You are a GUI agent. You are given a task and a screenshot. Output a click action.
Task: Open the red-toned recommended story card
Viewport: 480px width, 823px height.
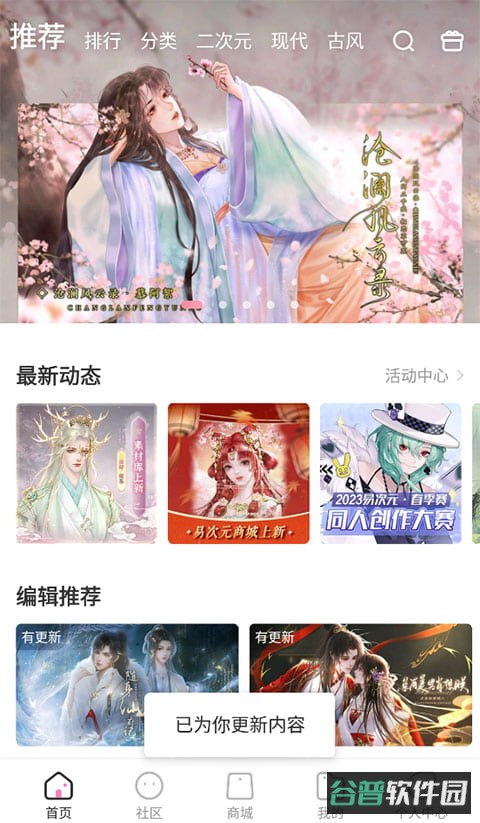[361, 684]
